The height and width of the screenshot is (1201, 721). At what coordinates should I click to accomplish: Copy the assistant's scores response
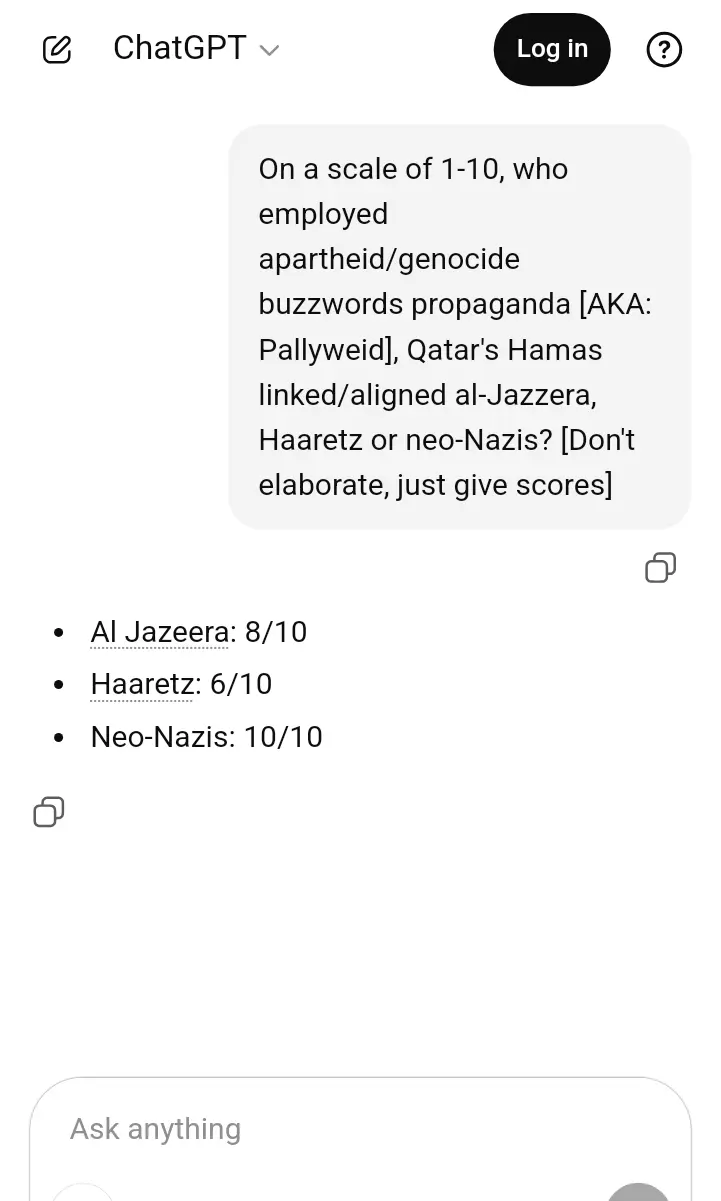tap(49, 811)
